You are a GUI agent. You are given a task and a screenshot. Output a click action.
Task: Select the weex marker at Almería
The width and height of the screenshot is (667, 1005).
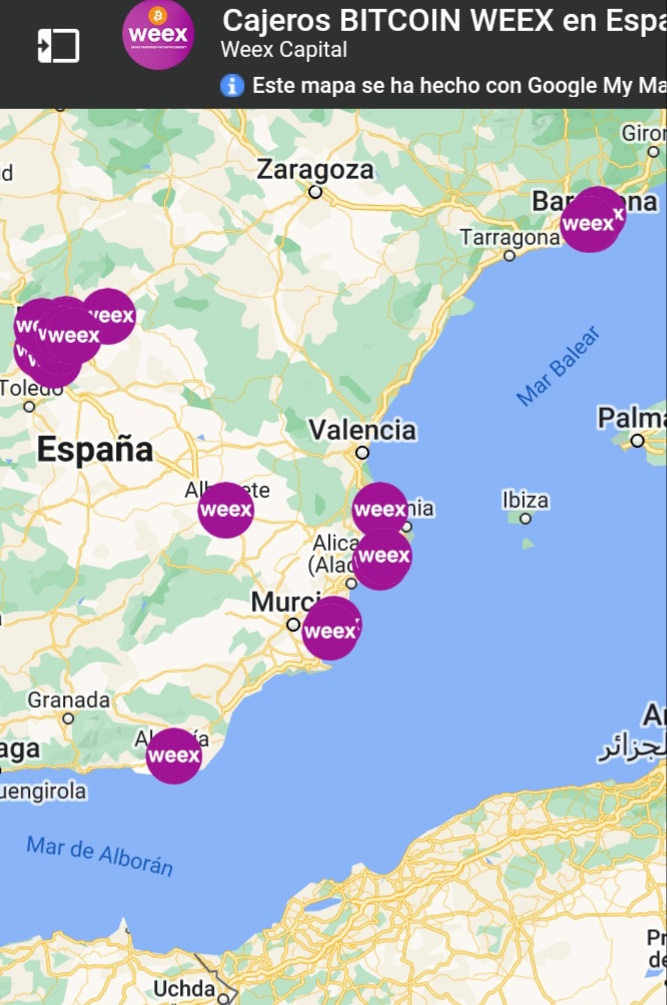click(x=174, y=755)
